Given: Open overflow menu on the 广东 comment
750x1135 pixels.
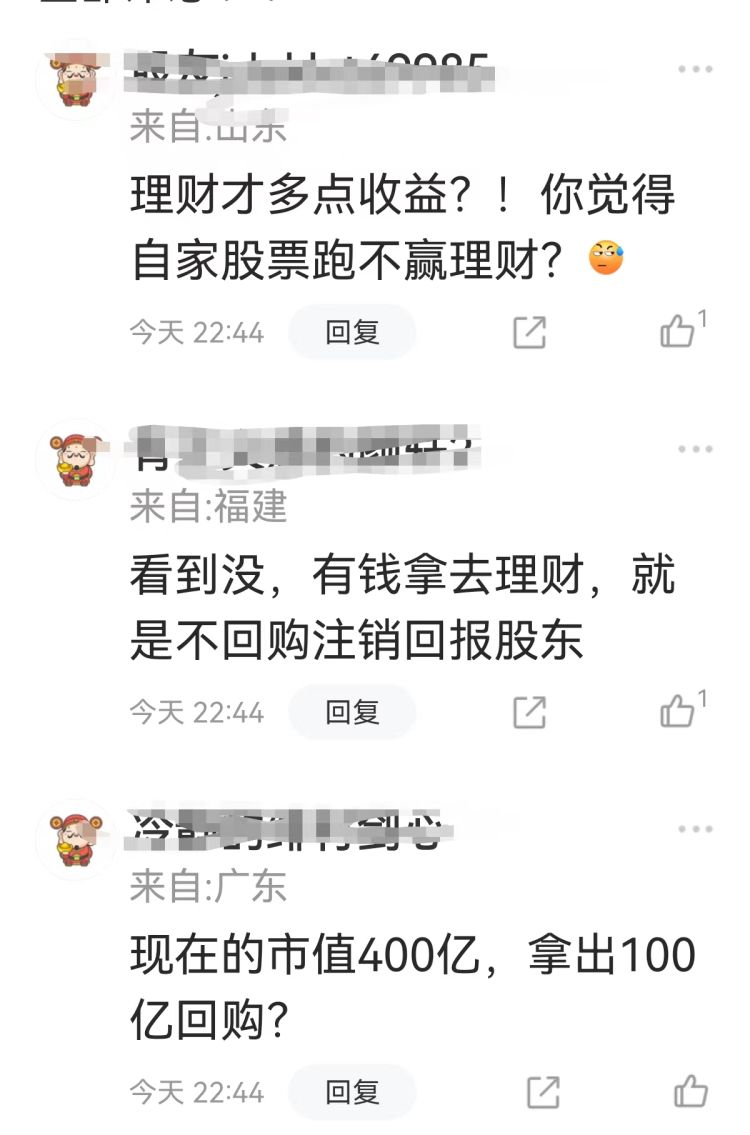Looking at the screenshot, I should coord(695,830).
